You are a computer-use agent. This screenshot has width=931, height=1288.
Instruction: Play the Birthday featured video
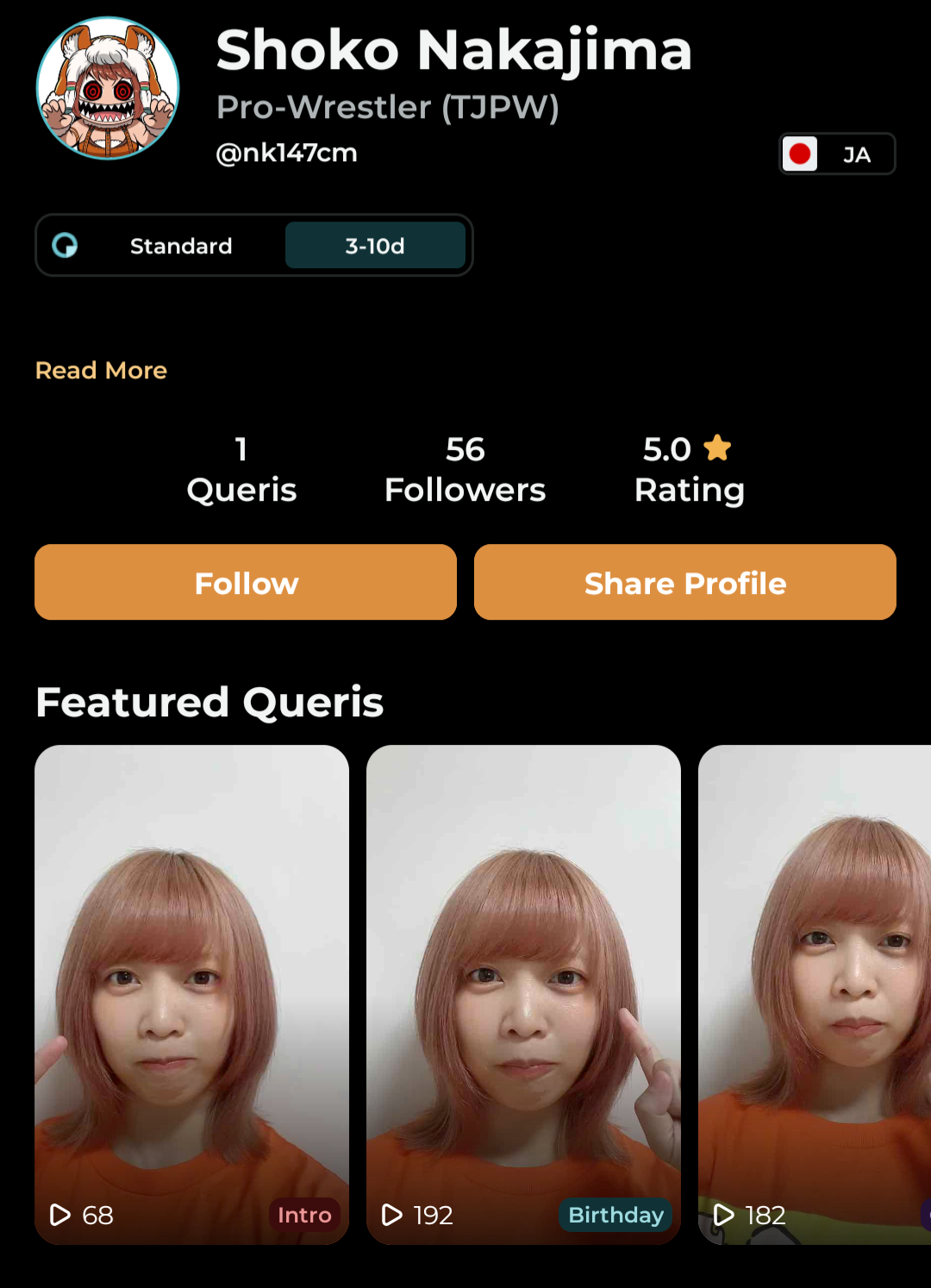pyautogui.click(x=523, y=993)
